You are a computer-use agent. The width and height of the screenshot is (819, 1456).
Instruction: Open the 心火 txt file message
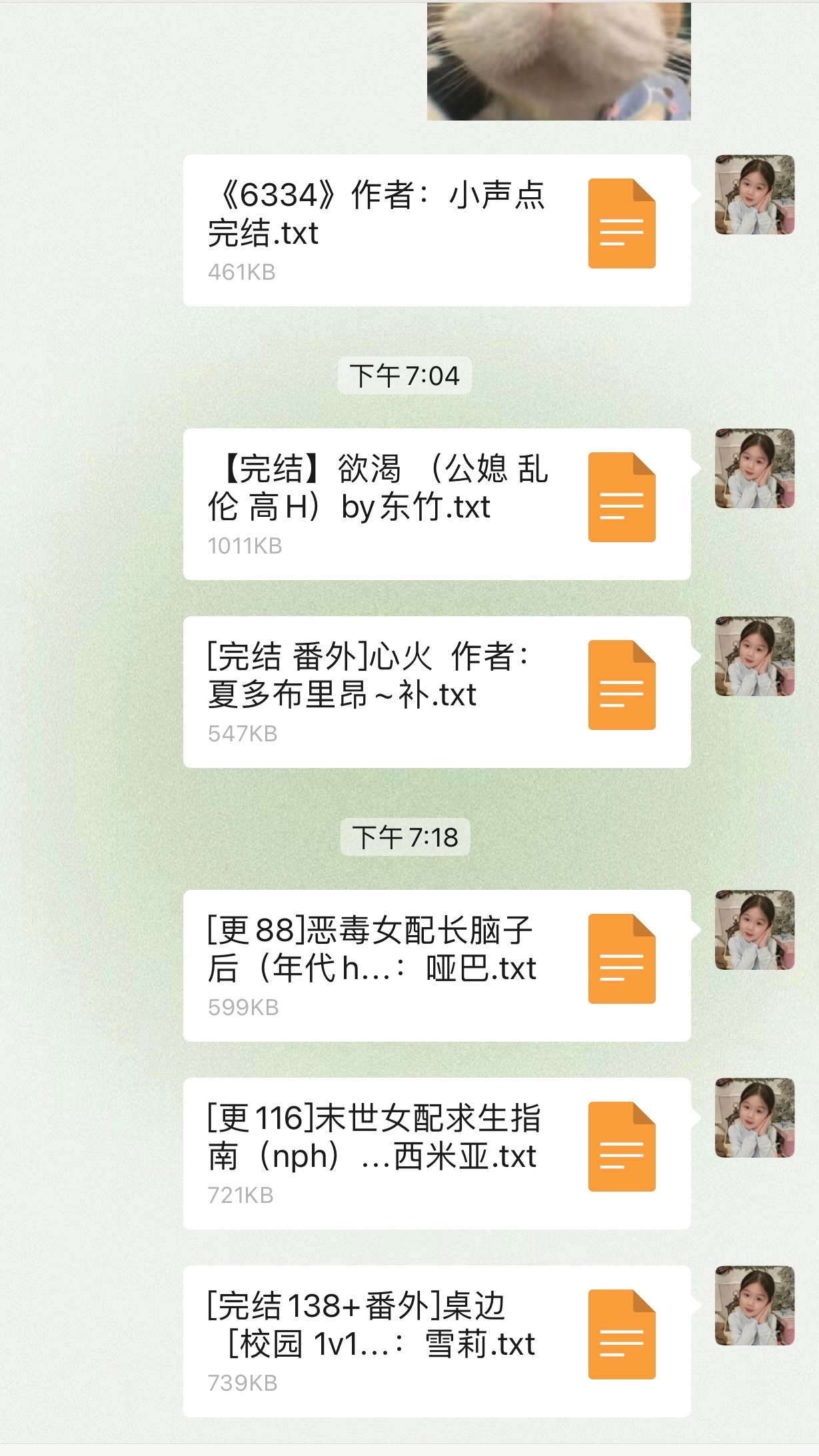tap(436, 692)
